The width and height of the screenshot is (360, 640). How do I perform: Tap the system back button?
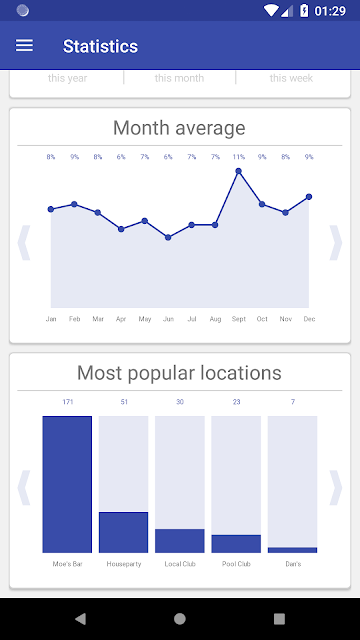pos(80,619)
